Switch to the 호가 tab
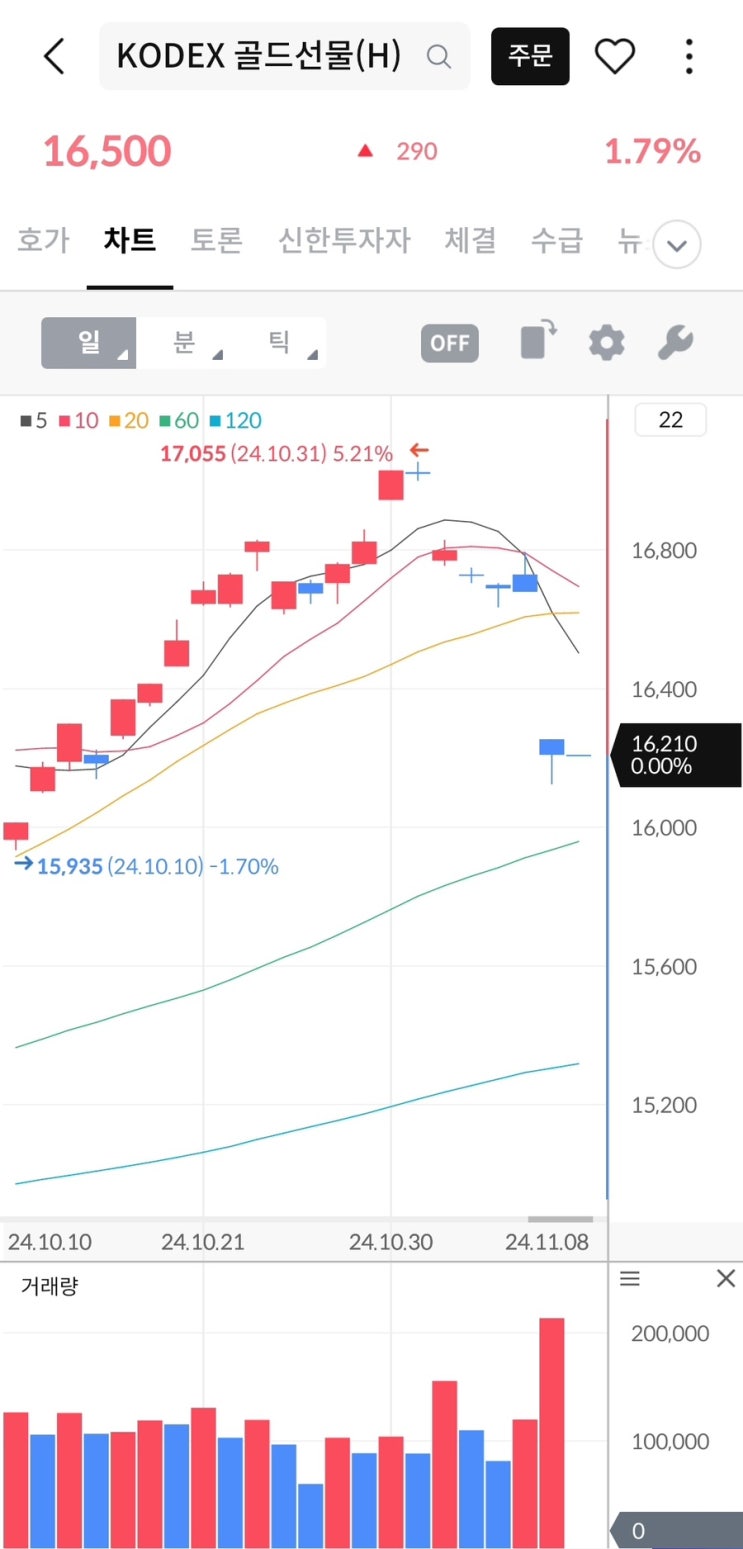Screen dimensions: 743x1549 click(43, 241)
